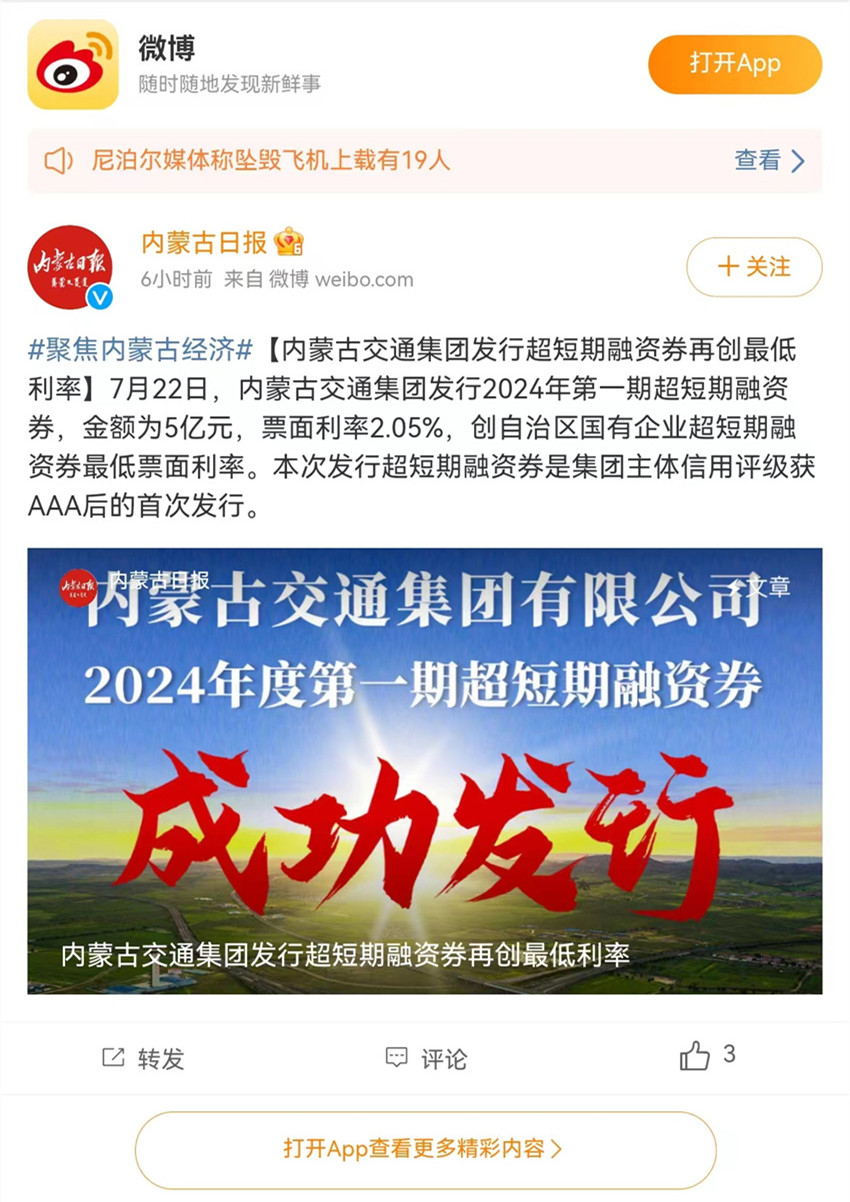The width and height of the screenshot is (850, 1202).
Task: Follow 内蒙古日报 with the 关注 button
Action: (x=754, y=267)
